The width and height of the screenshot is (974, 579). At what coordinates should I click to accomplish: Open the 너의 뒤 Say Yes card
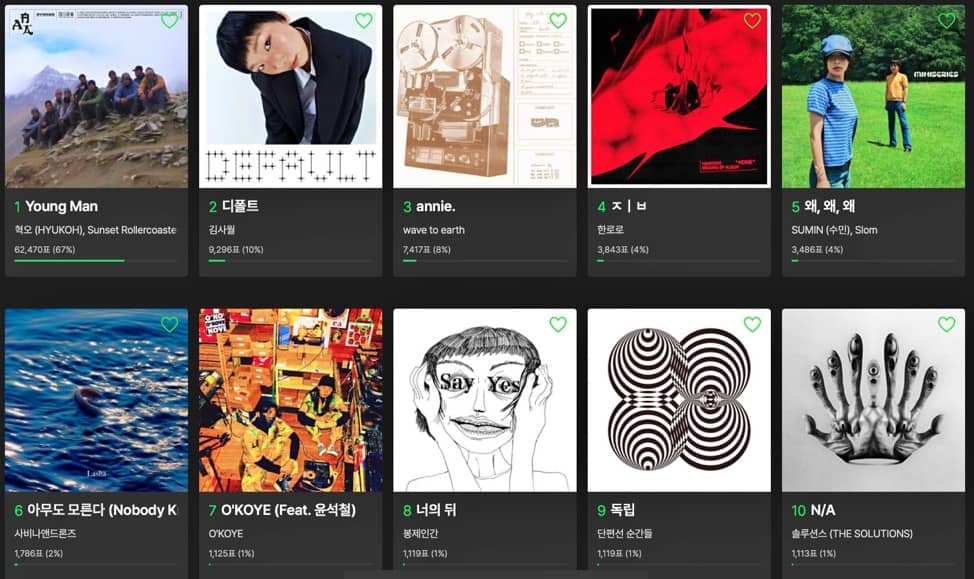point(484,410)
